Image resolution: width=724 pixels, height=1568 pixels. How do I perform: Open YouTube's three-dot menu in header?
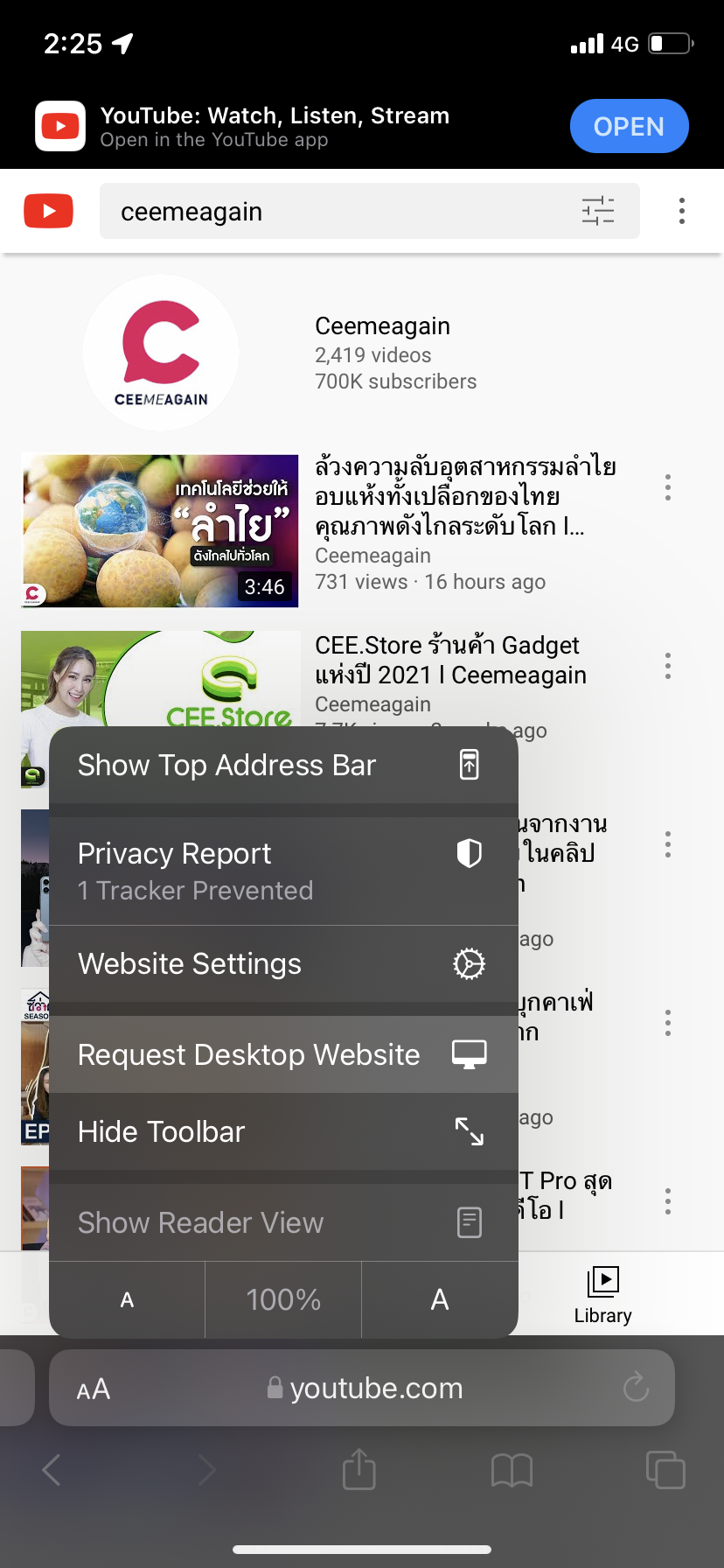(x=682, y=211)
